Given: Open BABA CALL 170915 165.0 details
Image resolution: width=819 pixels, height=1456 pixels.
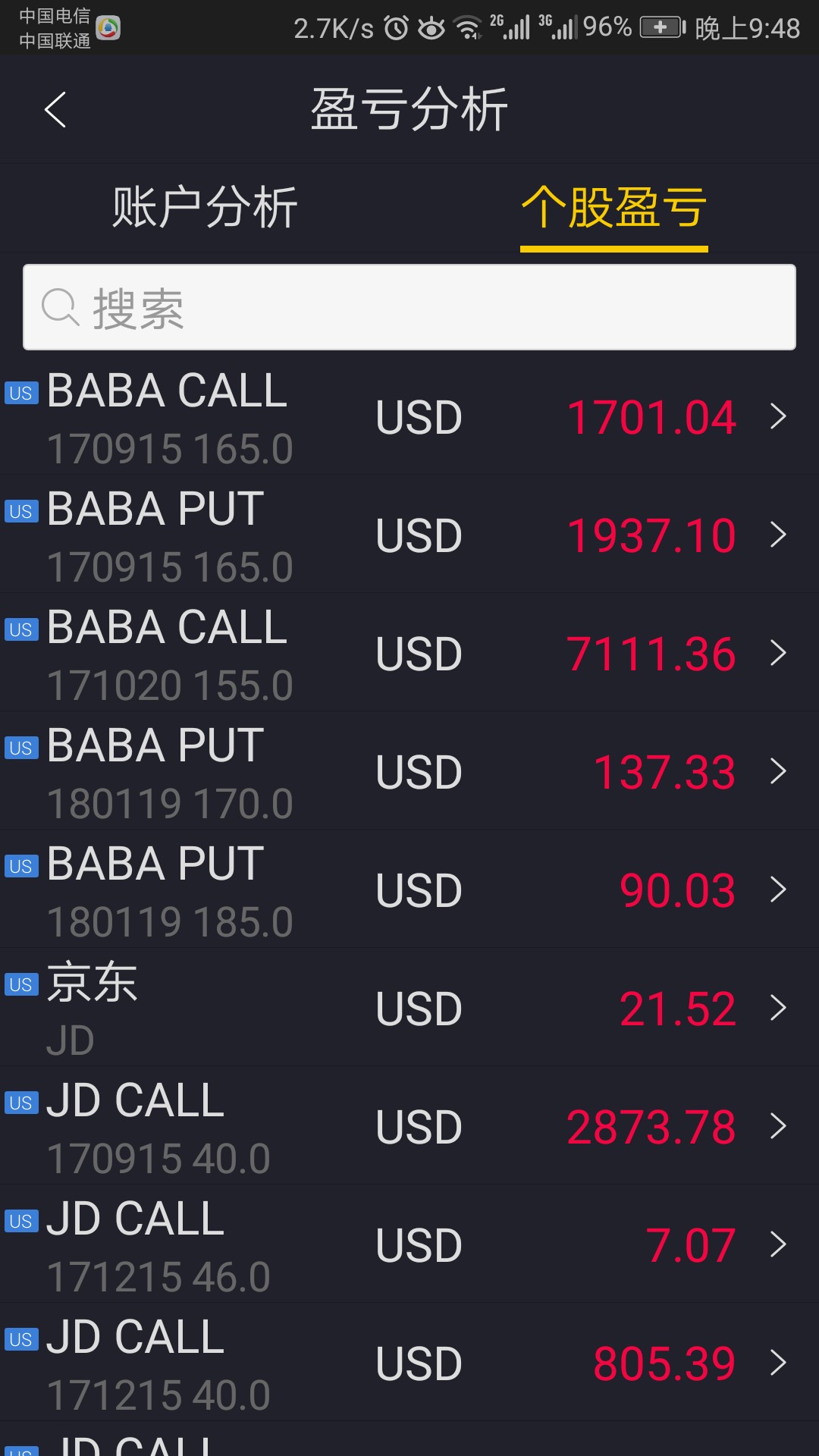Looking at the screenshot, I should pyautogui.click(x=409, y=416).
